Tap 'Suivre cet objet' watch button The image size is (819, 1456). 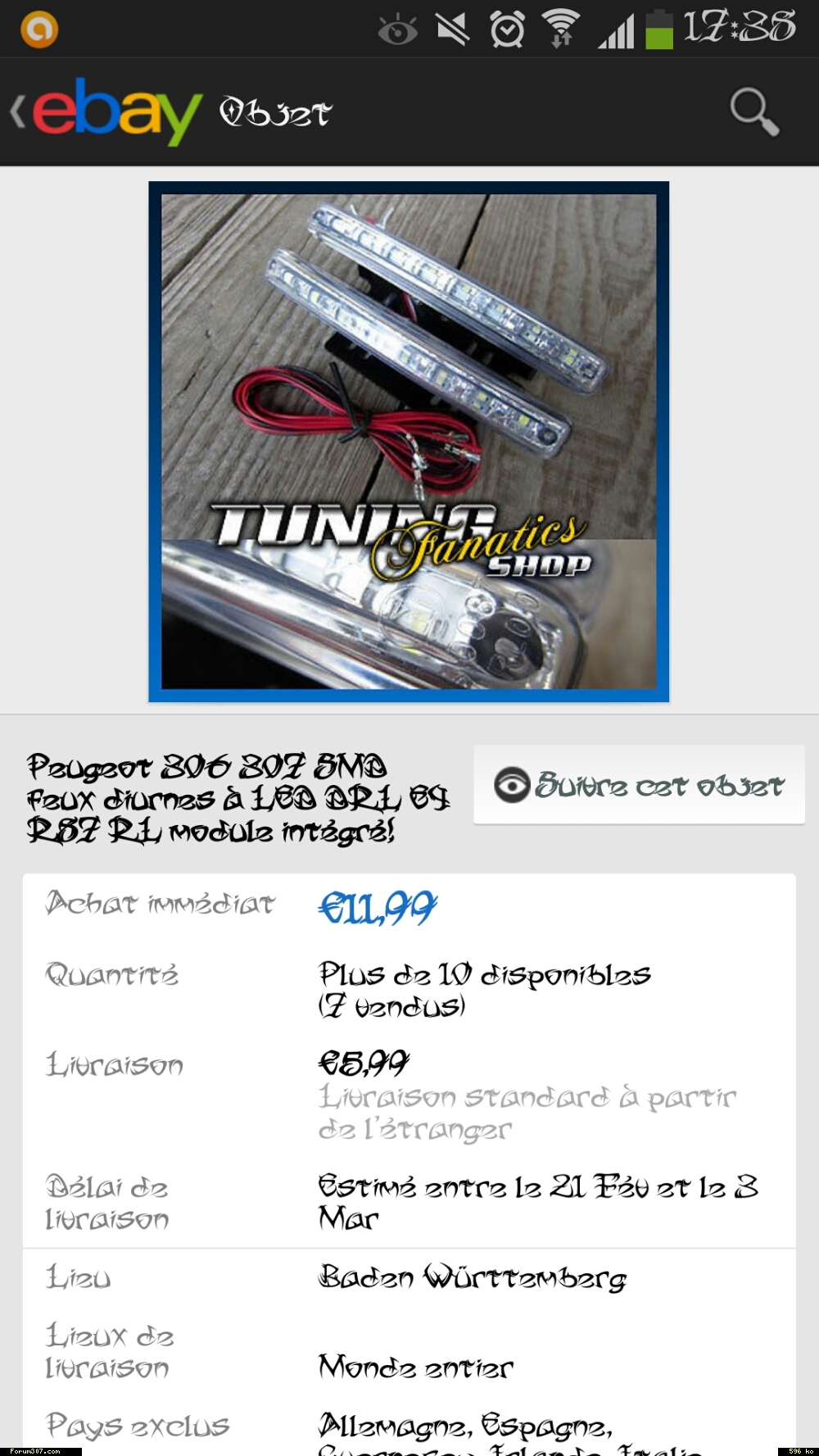[x=639, y=785]
